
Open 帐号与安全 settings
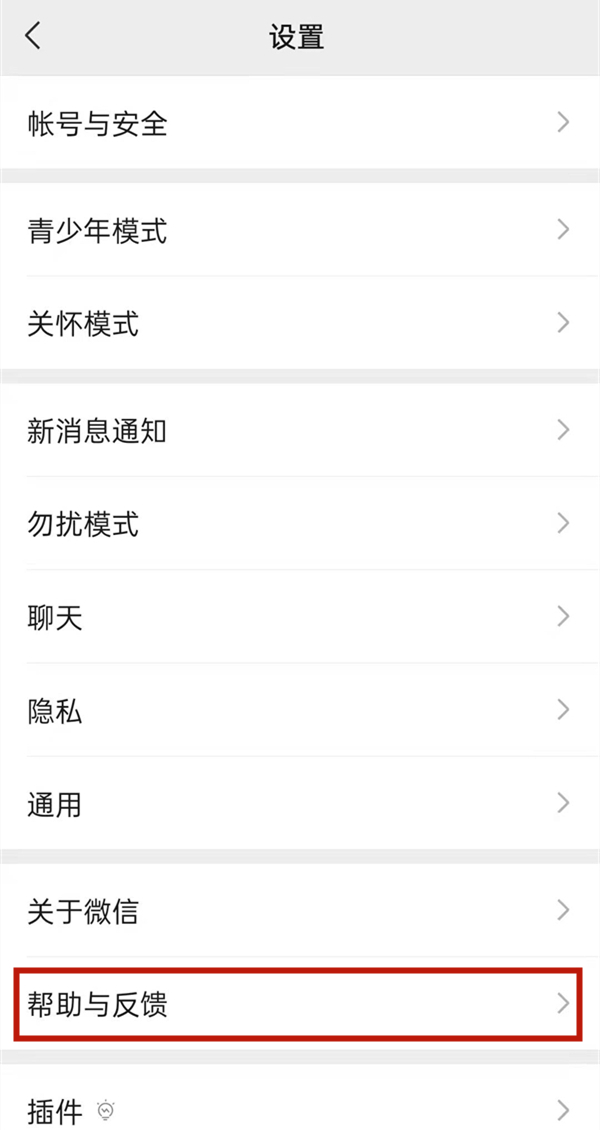pyautogui.click(x=300, y=123)
